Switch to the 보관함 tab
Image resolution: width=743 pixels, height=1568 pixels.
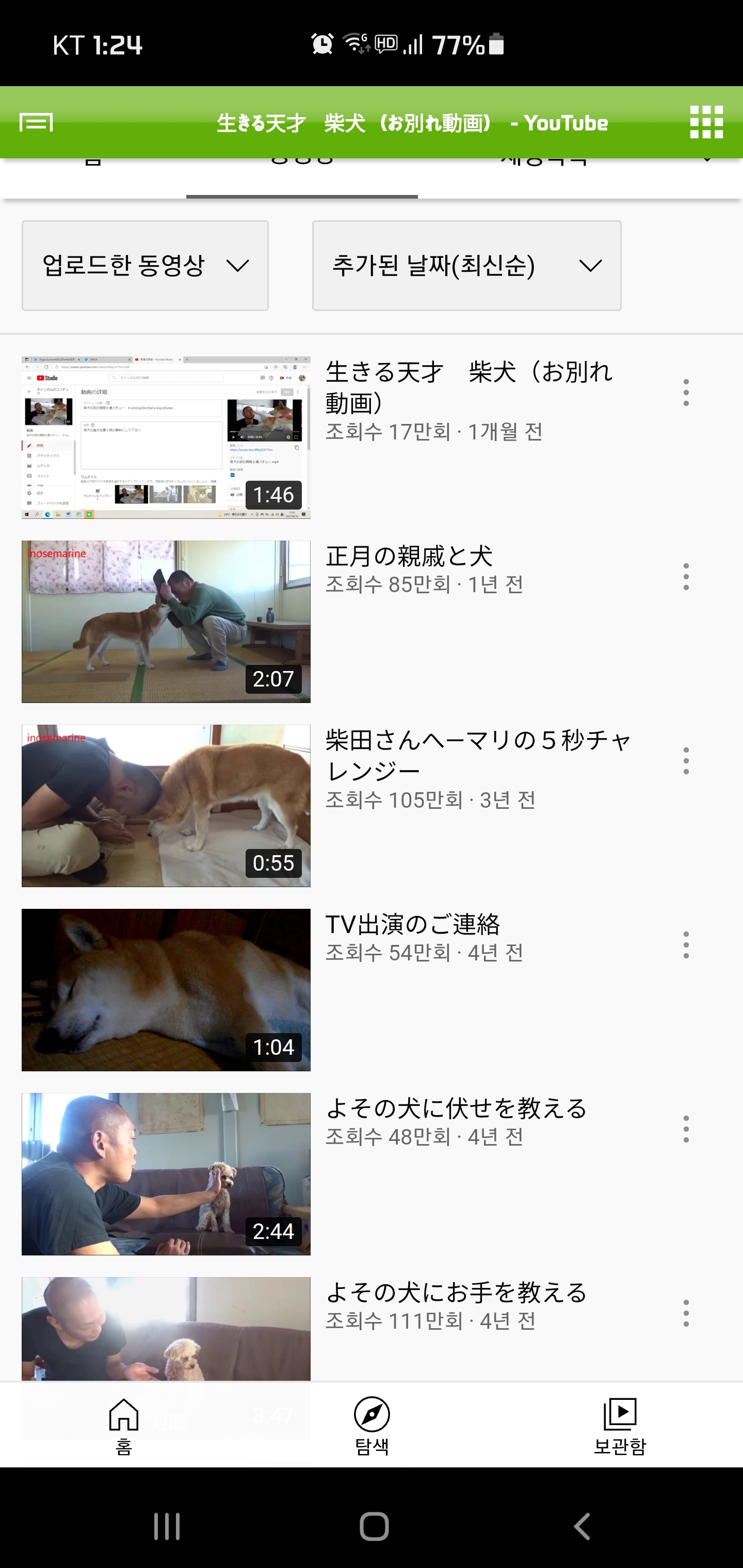point(619,1425)
